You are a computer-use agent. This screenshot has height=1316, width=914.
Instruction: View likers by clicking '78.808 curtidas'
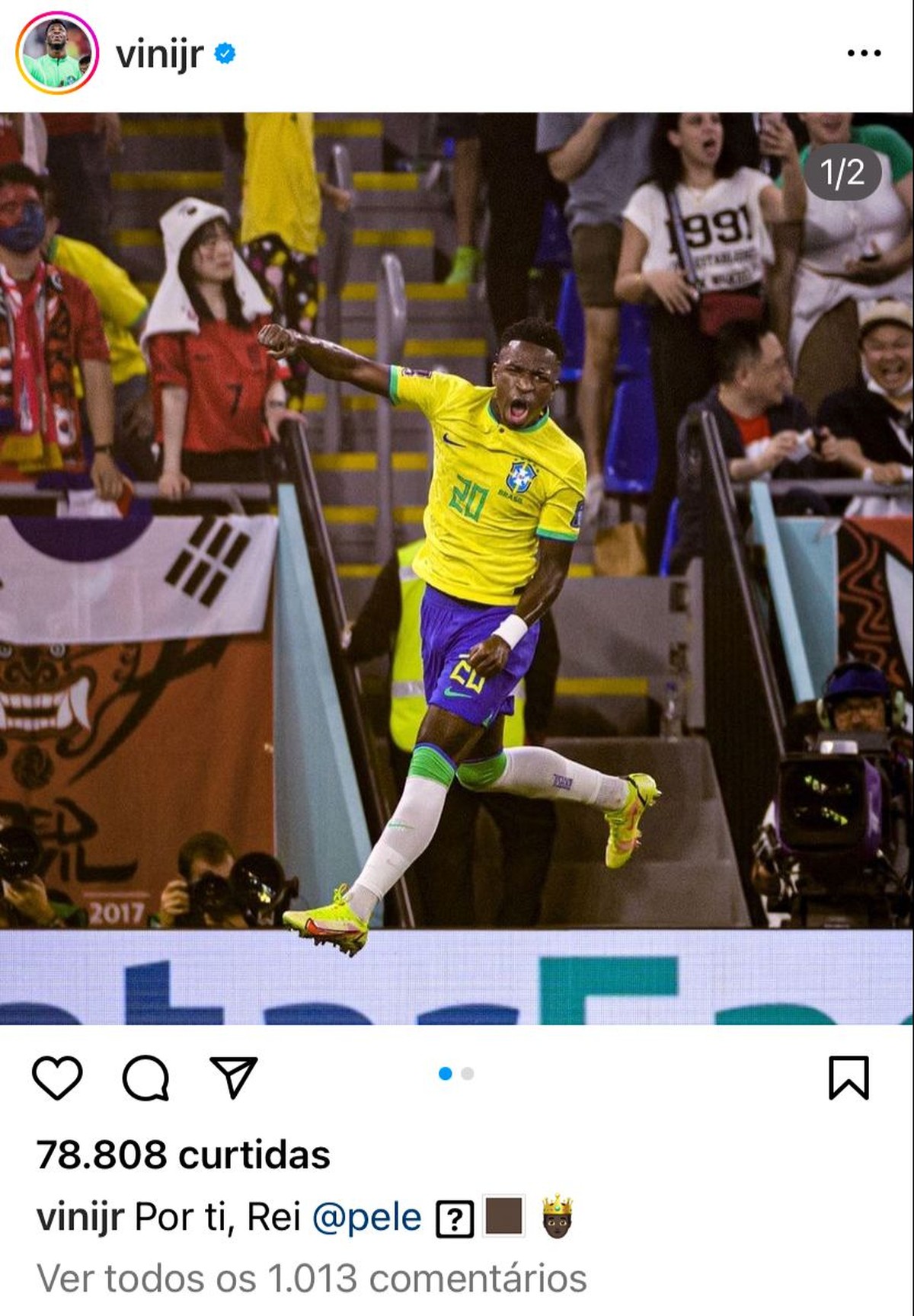tap(183, 1154)
